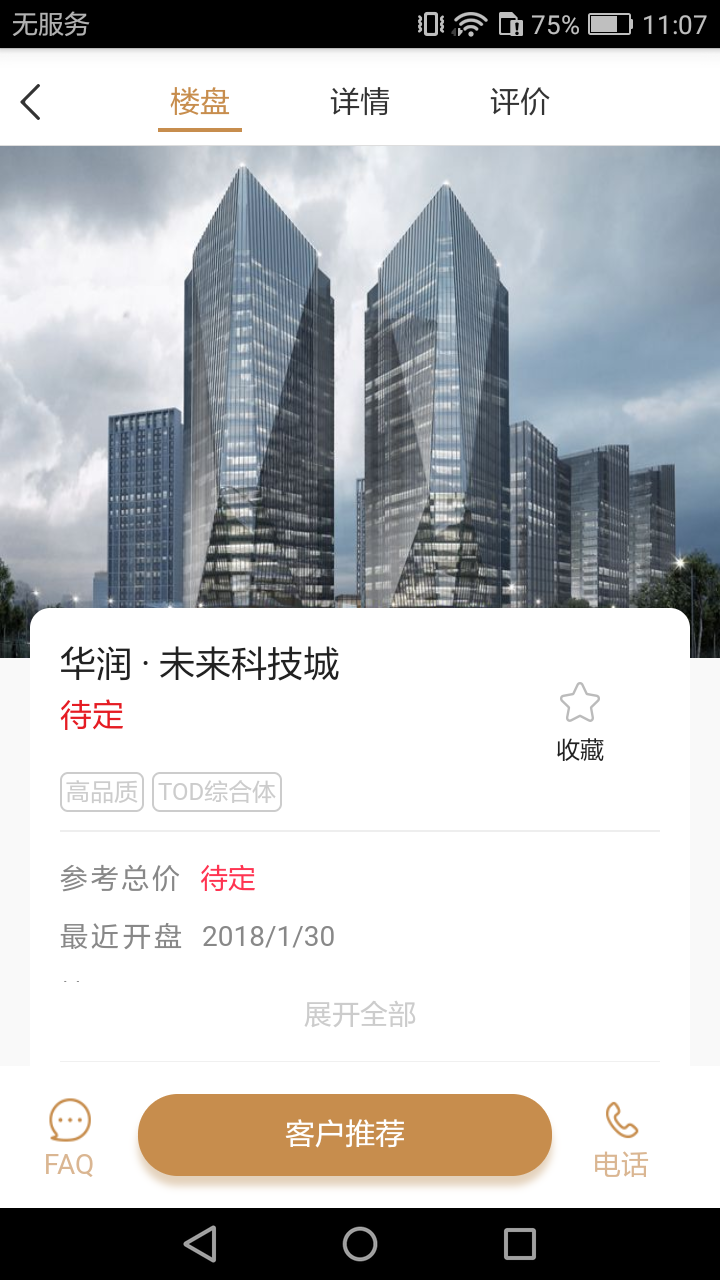Open the FAQ chat icon
The width and height of the screenshot is (720, 1280).
point(69,1137)
